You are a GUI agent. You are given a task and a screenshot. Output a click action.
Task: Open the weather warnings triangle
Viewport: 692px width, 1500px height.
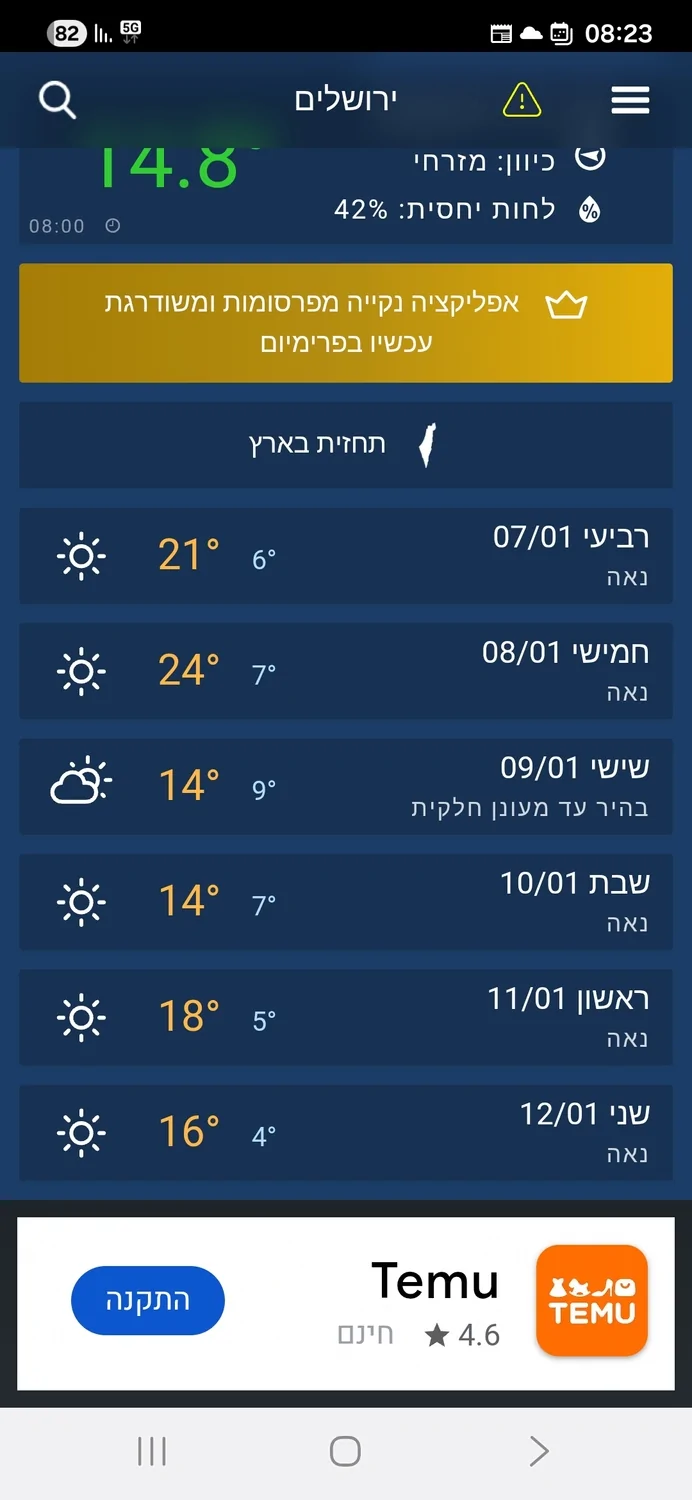click(x=522, y=100)
